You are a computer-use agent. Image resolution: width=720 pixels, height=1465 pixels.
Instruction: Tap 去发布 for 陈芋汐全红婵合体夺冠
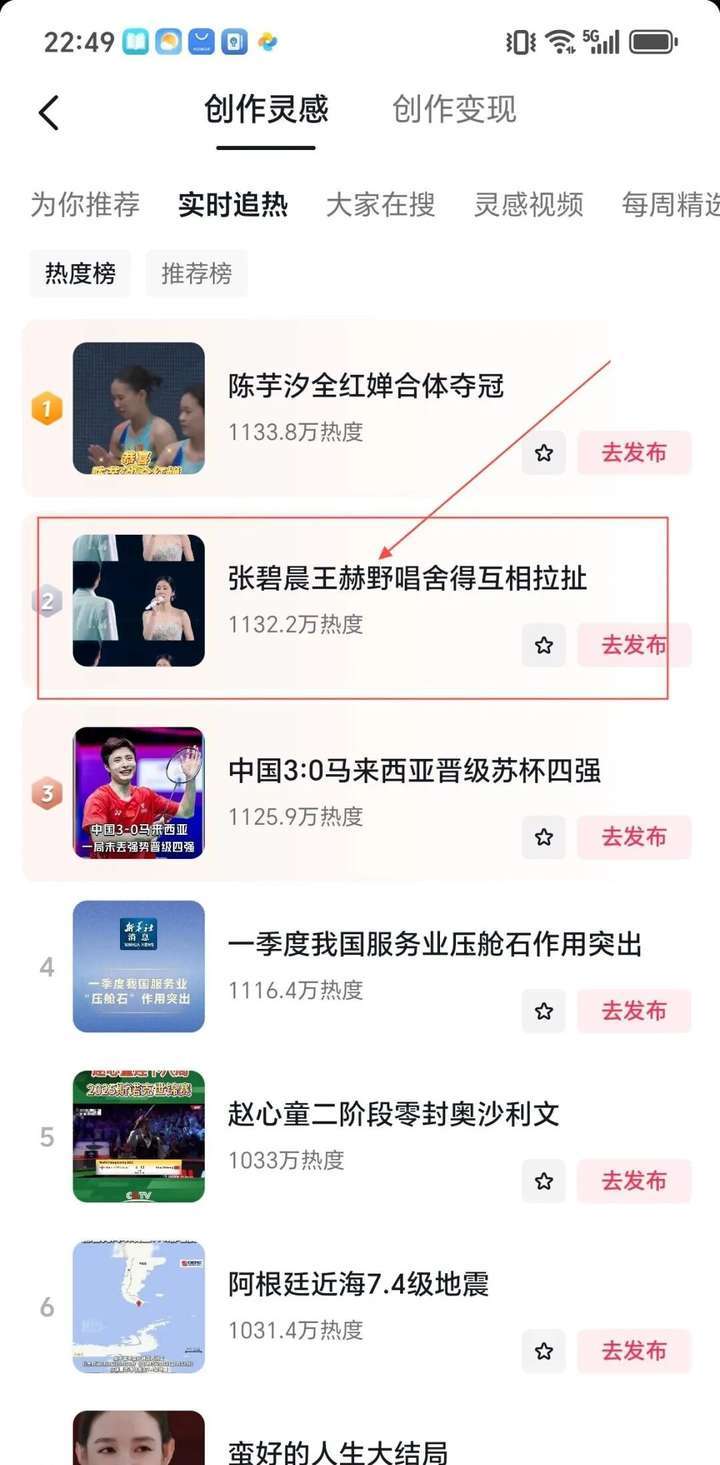tap(633, 453)
